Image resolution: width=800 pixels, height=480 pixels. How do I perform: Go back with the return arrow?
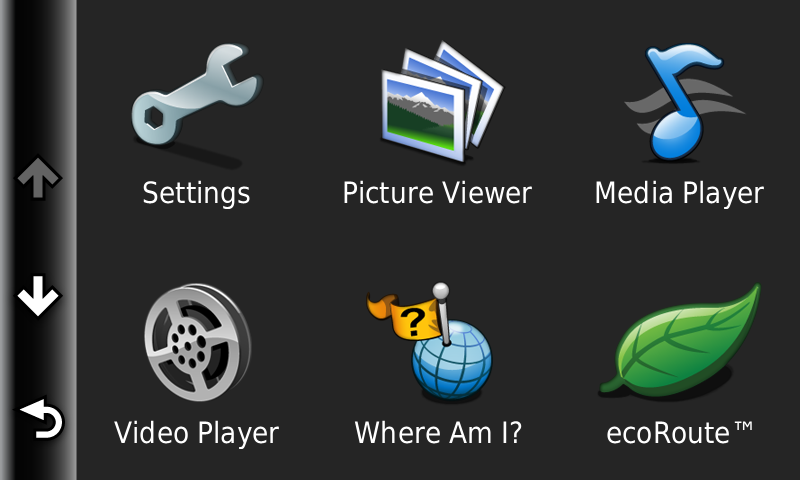(x=39, y=419)
